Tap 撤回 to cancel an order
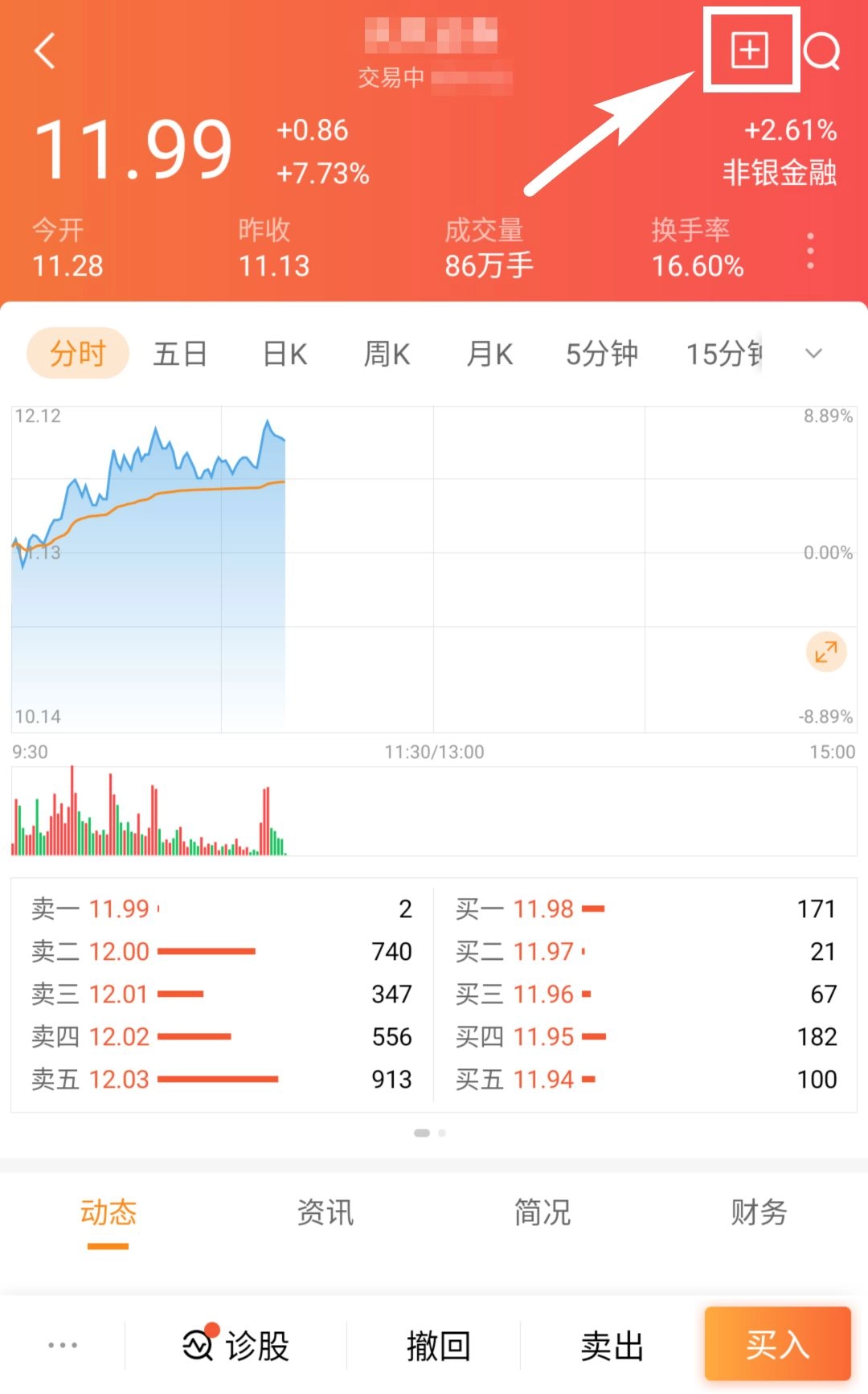Screen dimensions: 868x1394 (x=438, y=1345)
